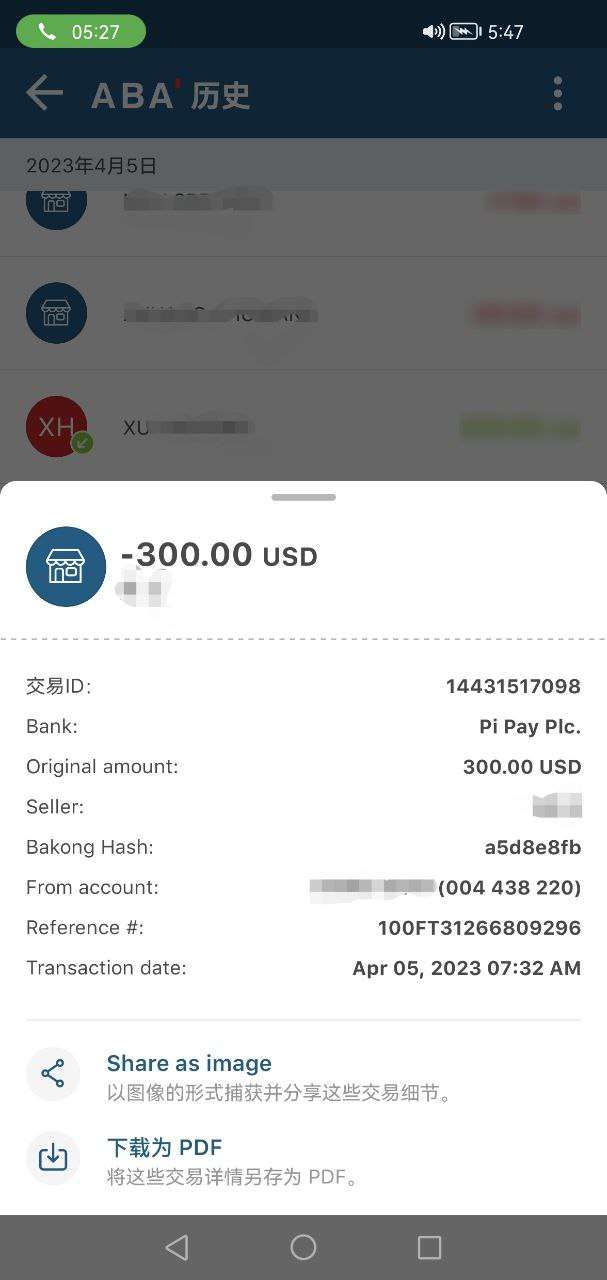Open the three-dot overflow menu

(x=558, y=94)
